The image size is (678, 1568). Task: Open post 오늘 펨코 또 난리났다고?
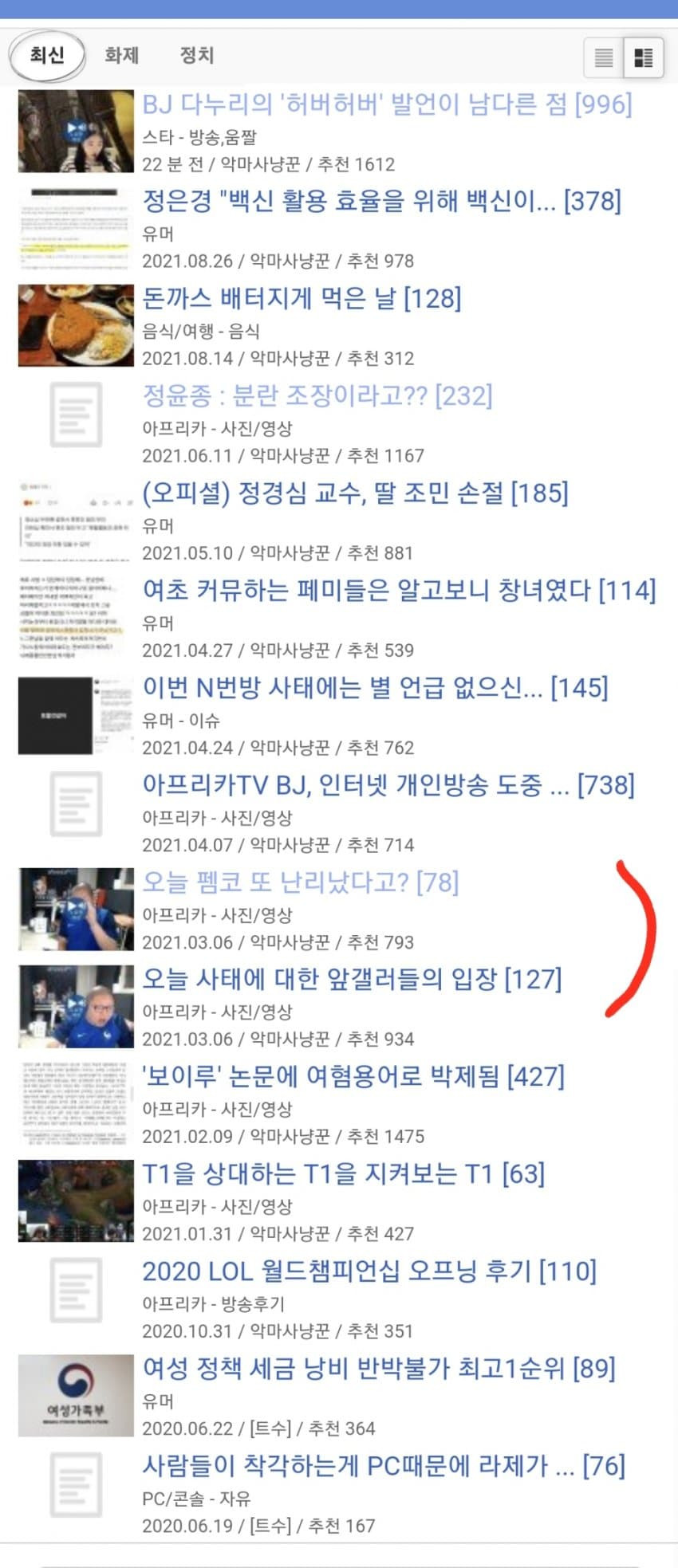(x=300, y=882)
